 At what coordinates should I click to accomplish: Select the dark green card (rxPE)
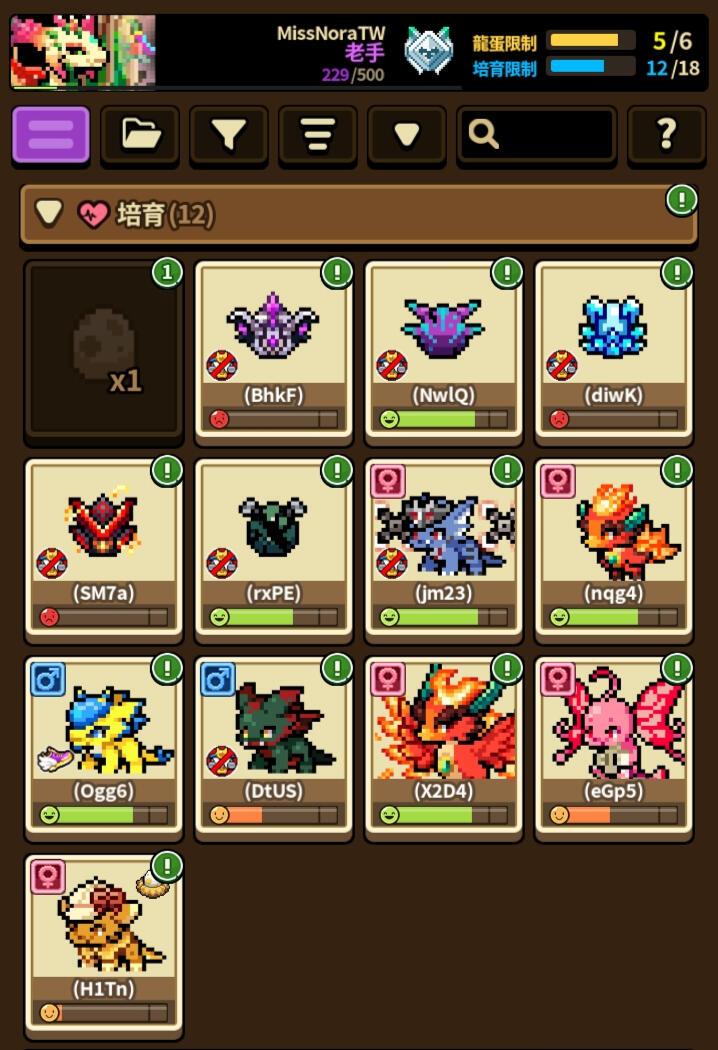tap(274, 545)
